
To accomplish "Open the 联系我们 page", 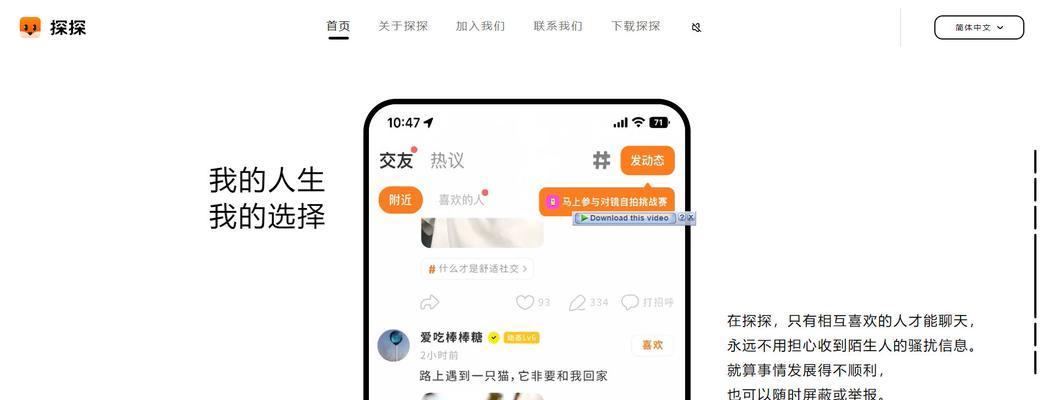I will pos(558,26).
